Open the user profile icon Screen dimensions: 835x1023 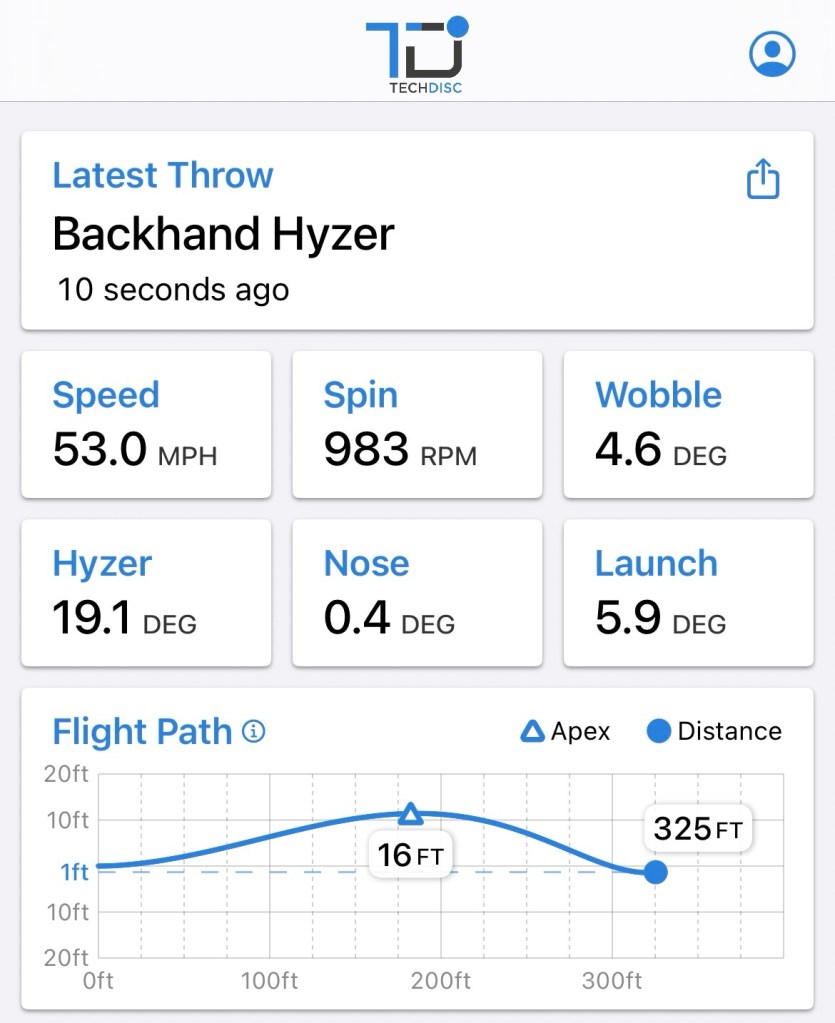point(772,54)
